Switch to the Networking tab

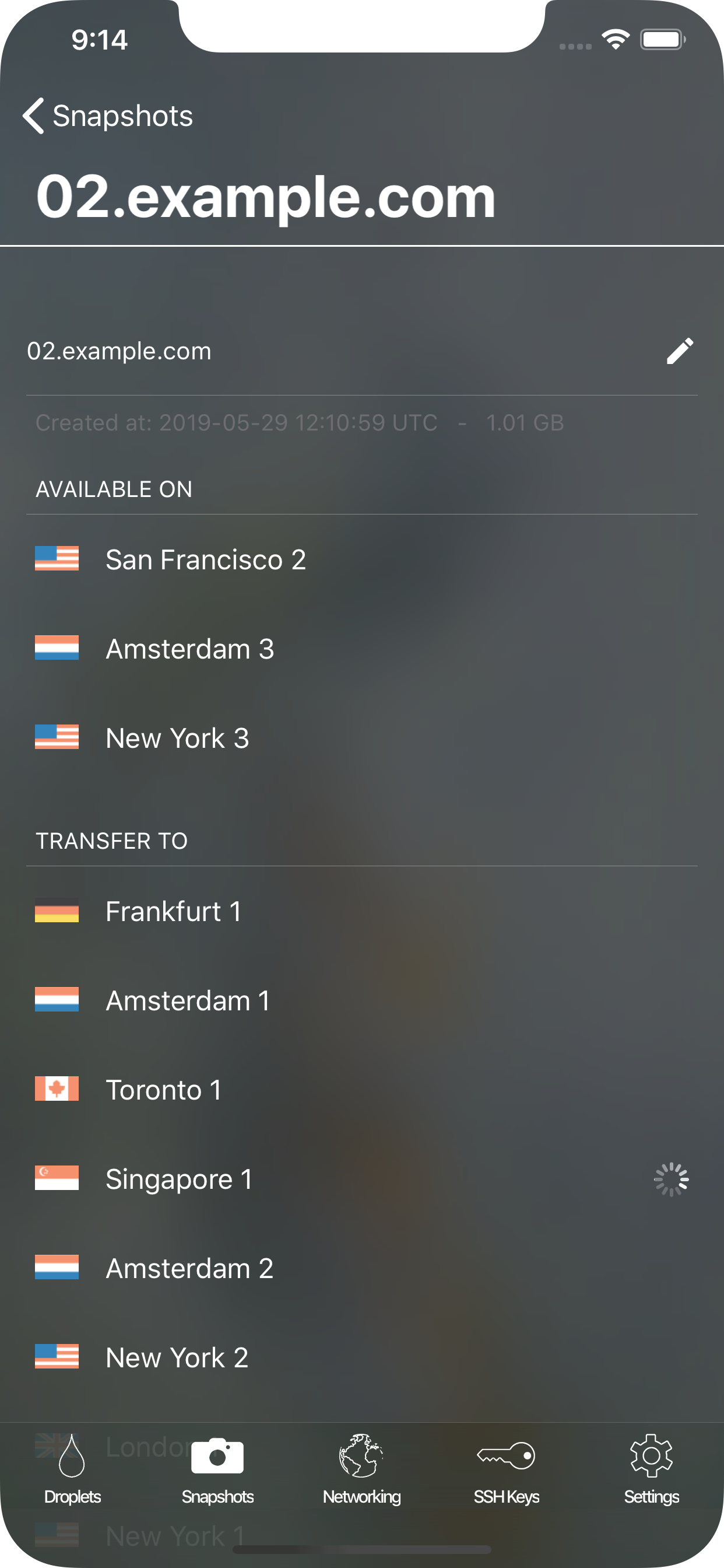361,1468
